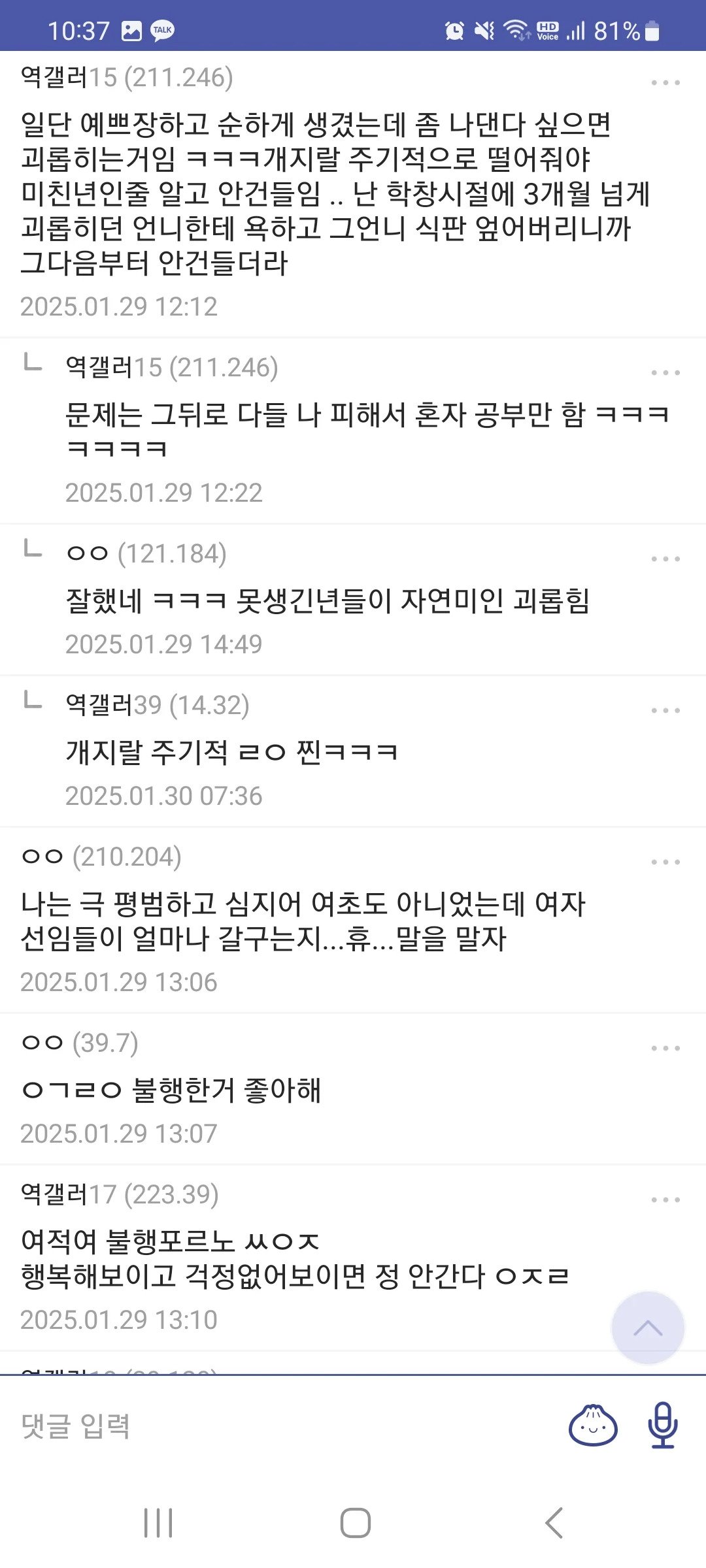
Task: Start voice comment with the microphone
Action: (662, 1426)
